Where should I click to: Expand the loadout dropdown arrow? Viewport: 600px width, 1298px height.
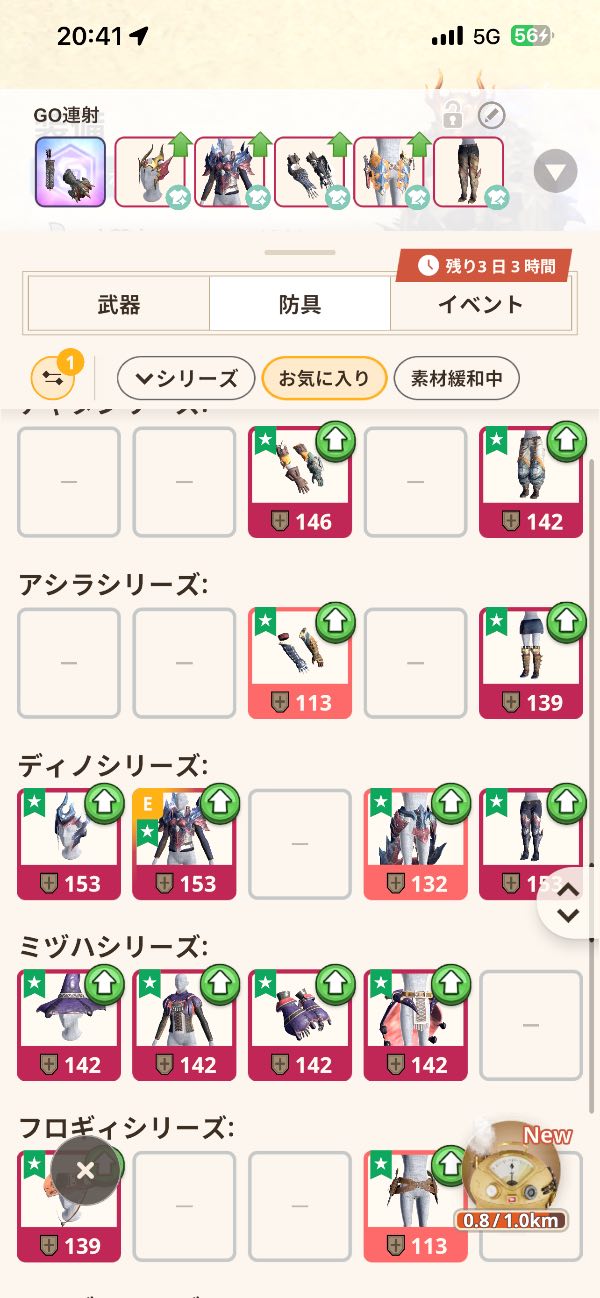(555, 172)
